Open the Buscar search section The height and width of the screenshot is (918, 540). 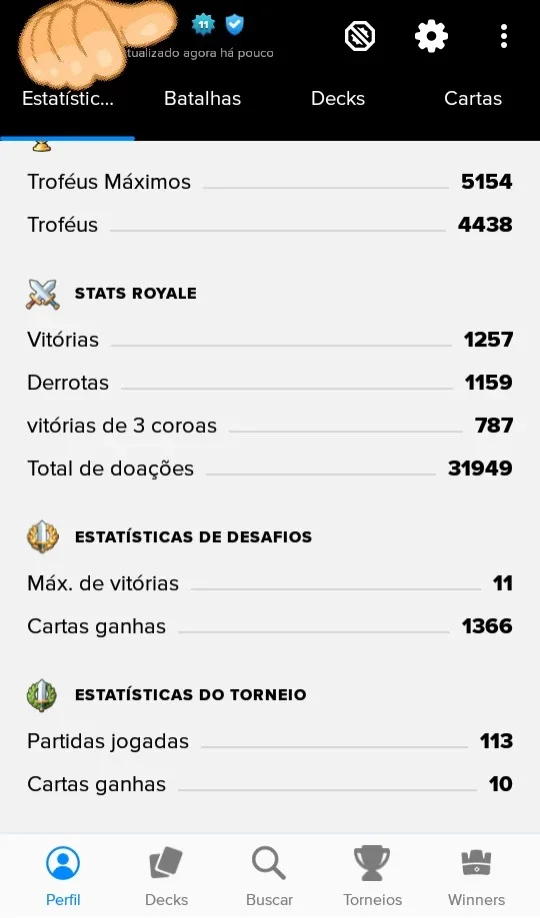269,876
